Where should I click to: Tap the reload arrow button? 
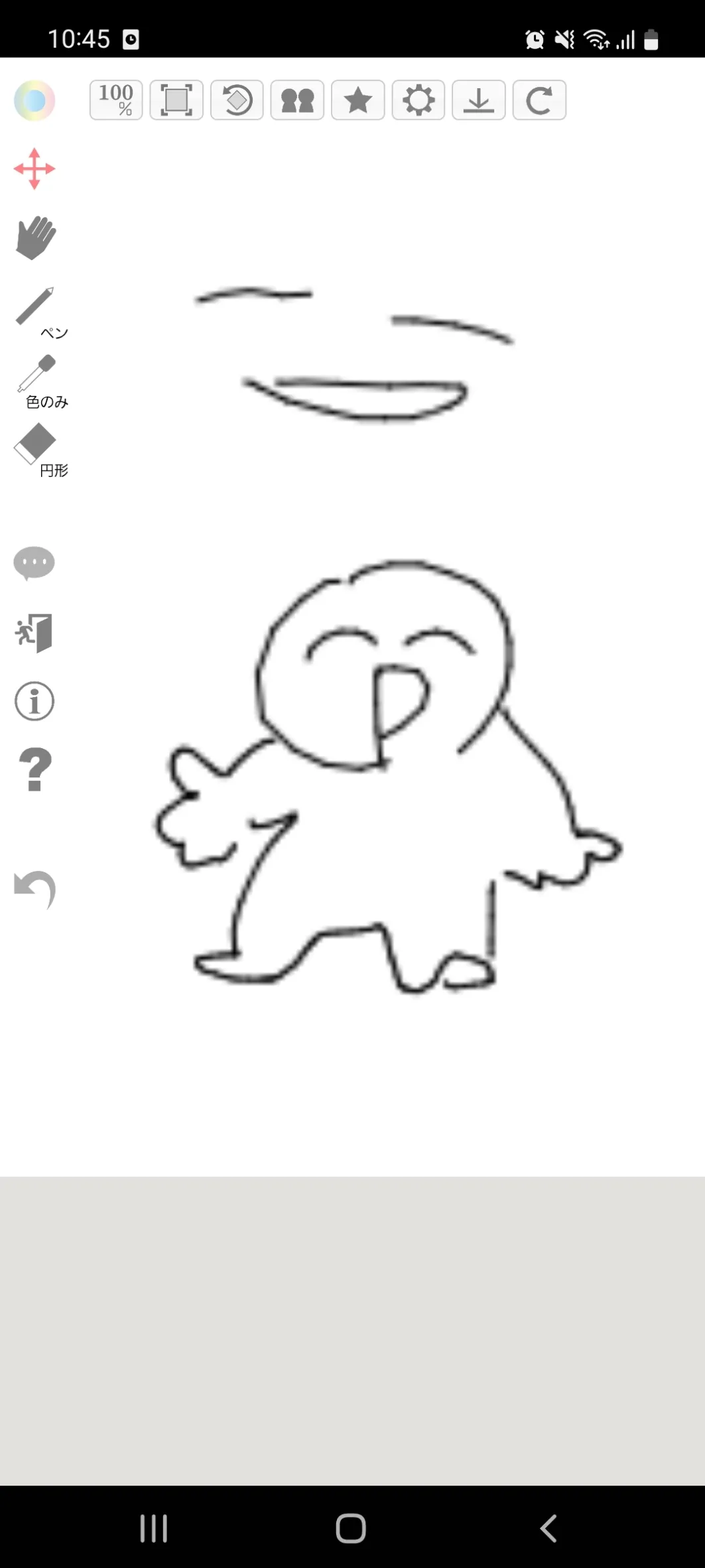click(539, 100)
